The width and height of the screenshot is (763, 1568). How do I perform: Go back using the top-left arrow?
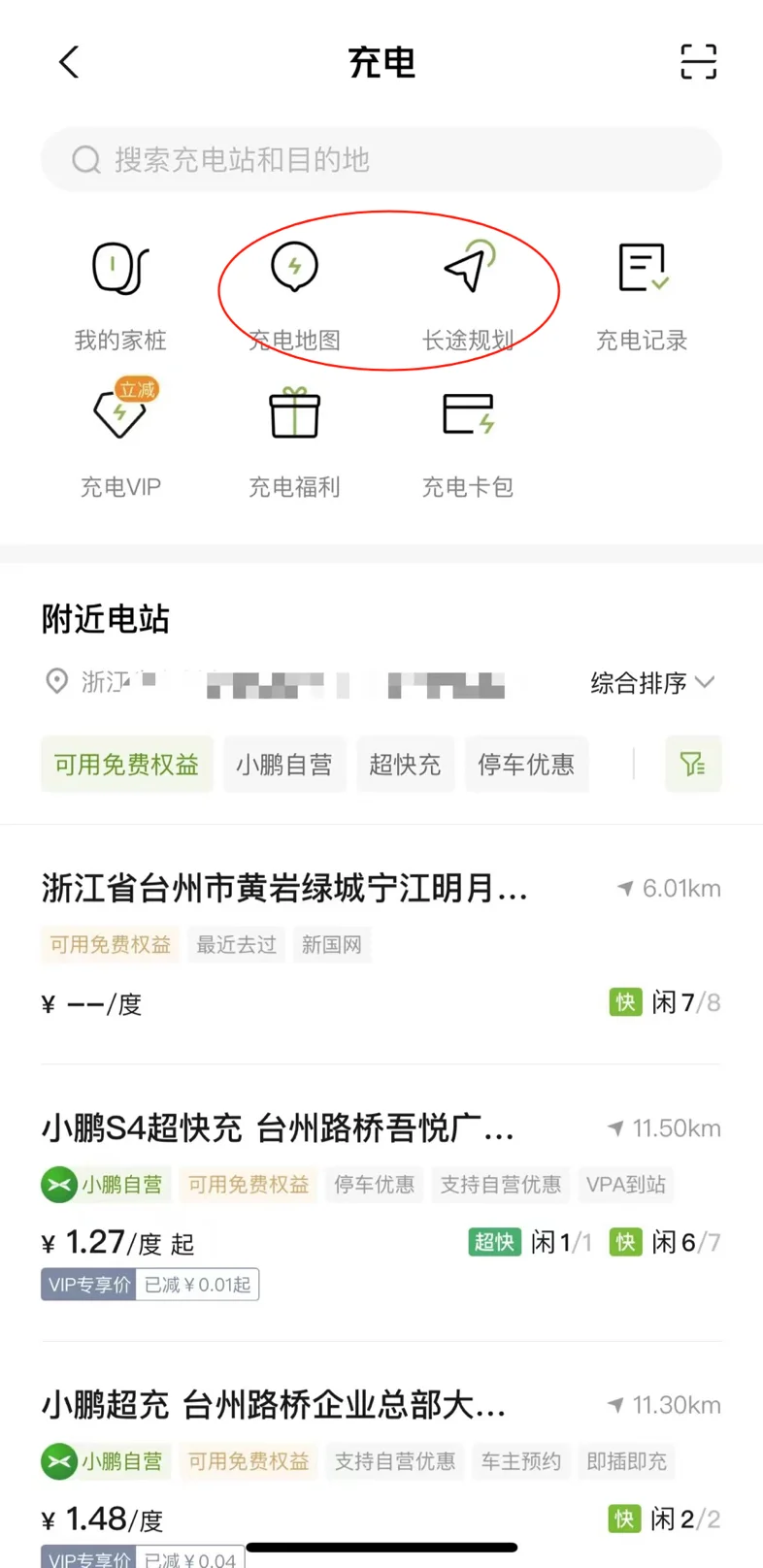pyautogui.click(x=69, y=62)
